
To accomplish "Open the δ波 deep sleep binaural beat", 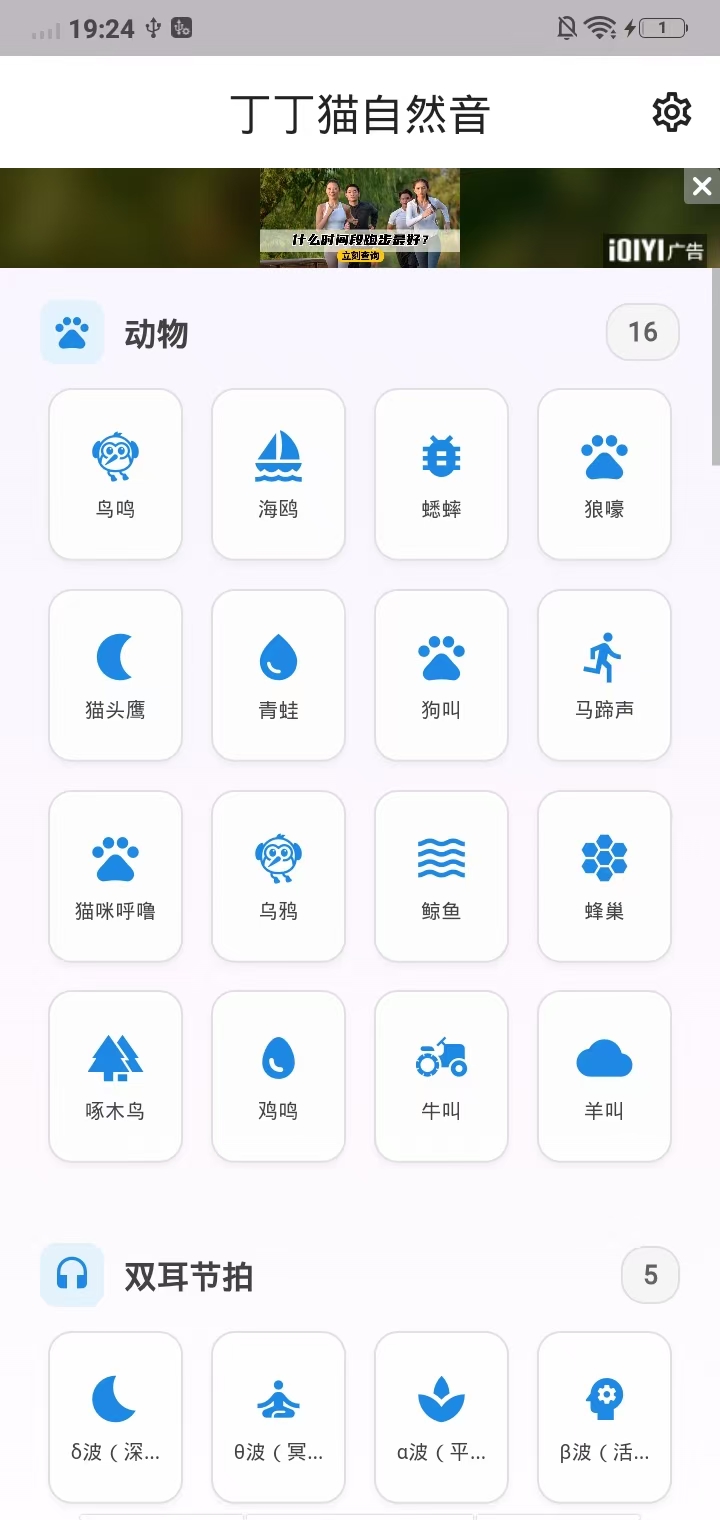I will (115, 1416).
